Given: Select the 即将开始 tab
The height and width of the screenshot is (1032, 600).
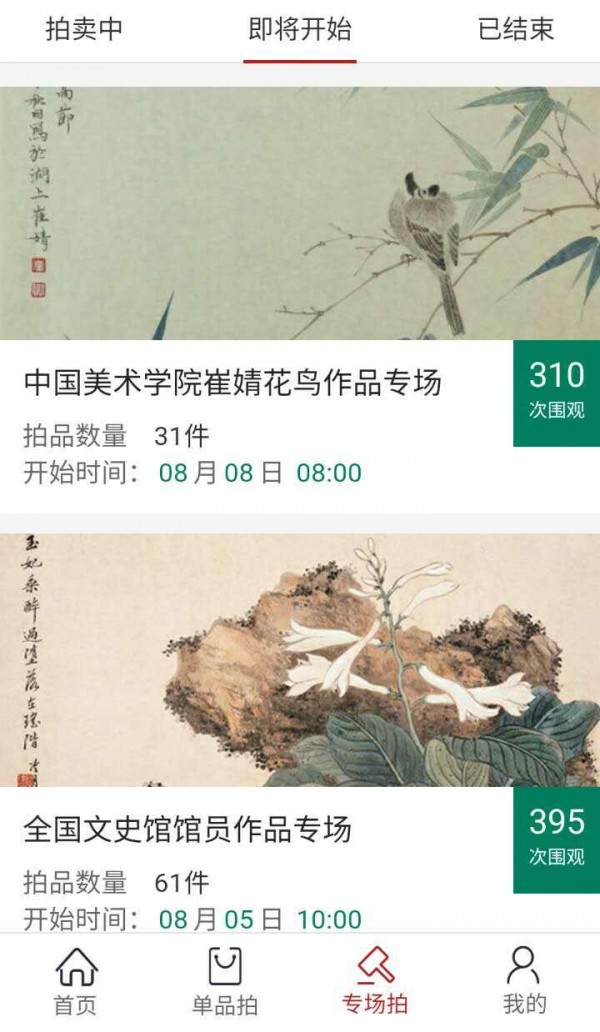Looking at the screenshot, I should [300, 29].
